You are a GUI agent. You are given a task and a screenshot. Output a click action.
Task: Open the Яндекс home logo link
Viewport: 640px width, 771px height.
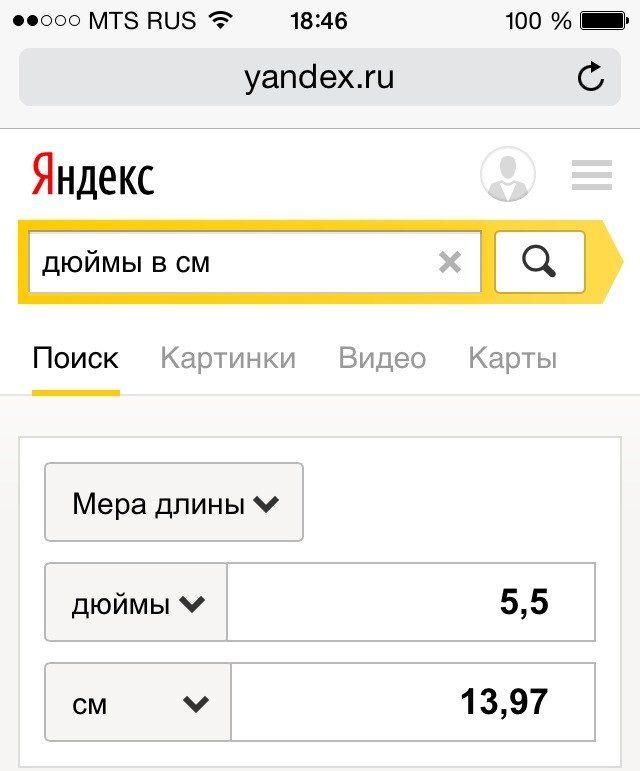[x=92, y=176]
